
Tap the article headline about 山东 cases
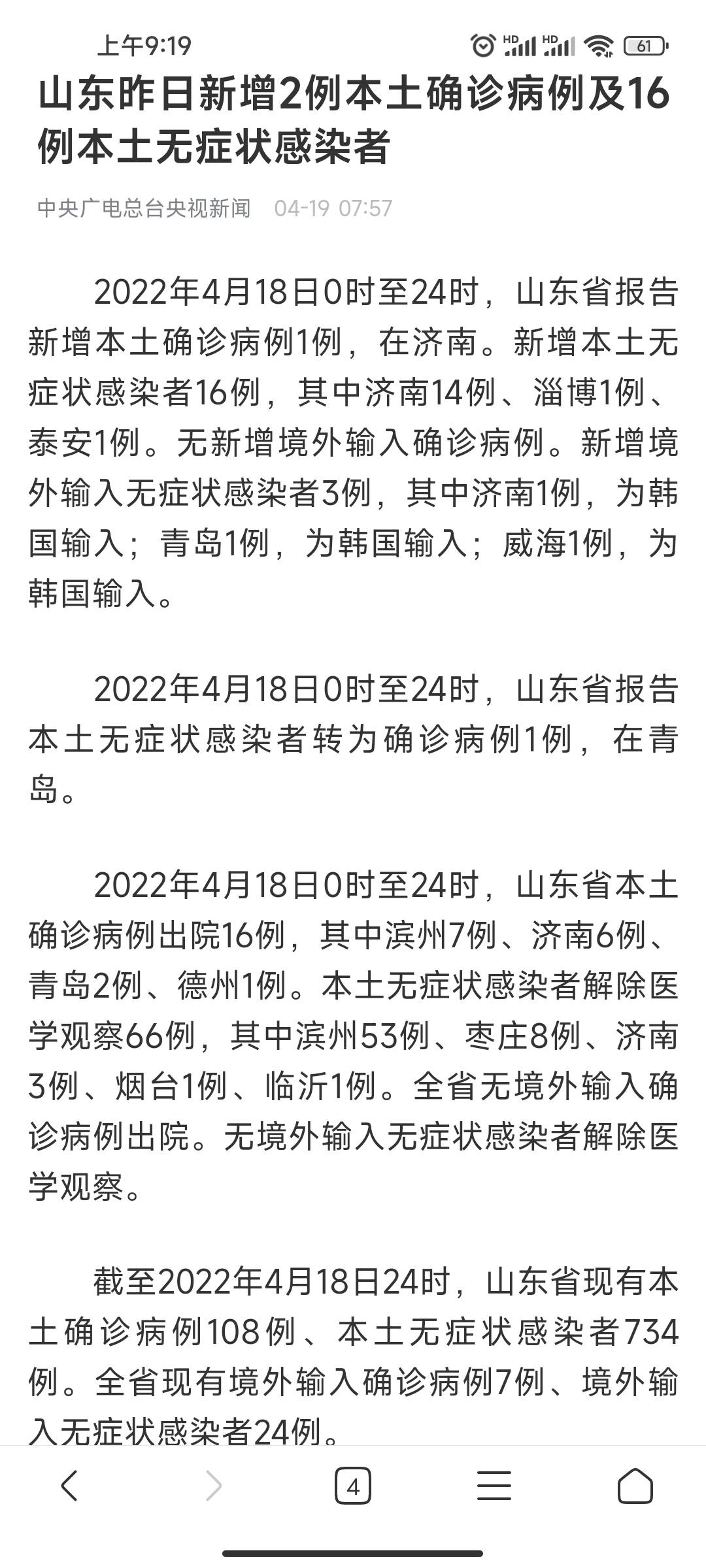pyautogui.click(x=353, y=121)
